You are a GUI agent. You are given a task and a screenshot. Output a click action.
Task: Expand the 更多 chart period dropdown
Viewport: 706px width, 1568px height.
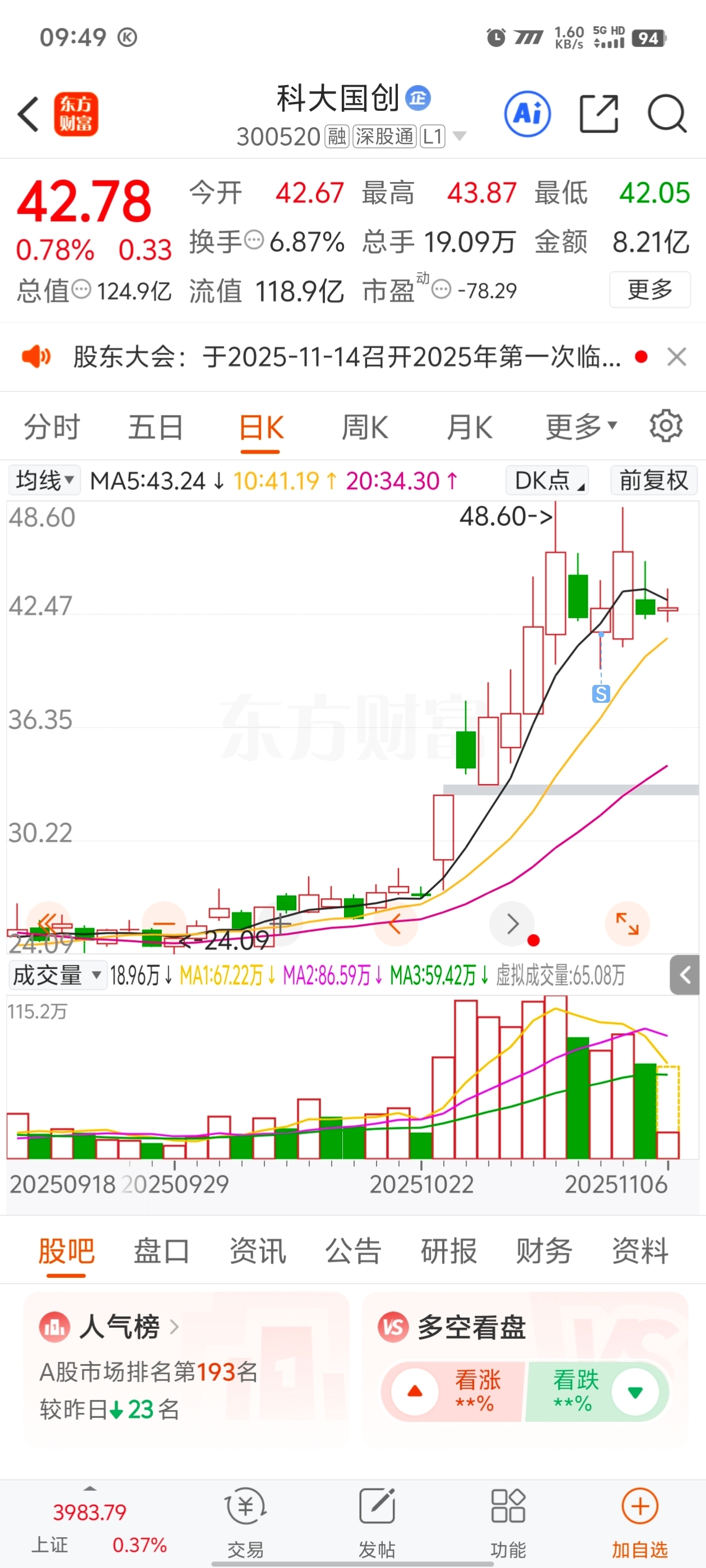pyautogui.click(x=580, y=427)
